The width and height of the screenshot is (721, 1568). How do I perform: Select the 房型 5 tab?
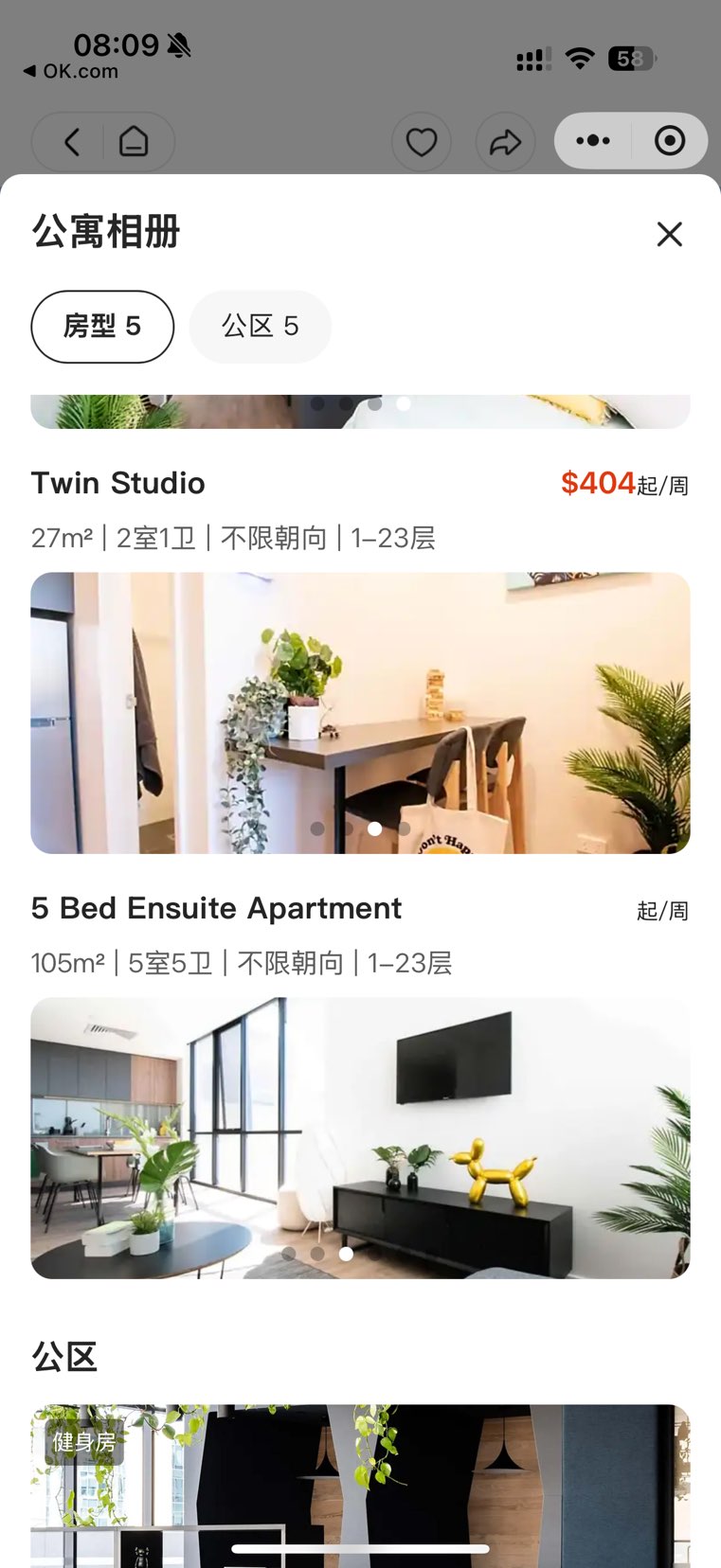(x=102, y=327)
